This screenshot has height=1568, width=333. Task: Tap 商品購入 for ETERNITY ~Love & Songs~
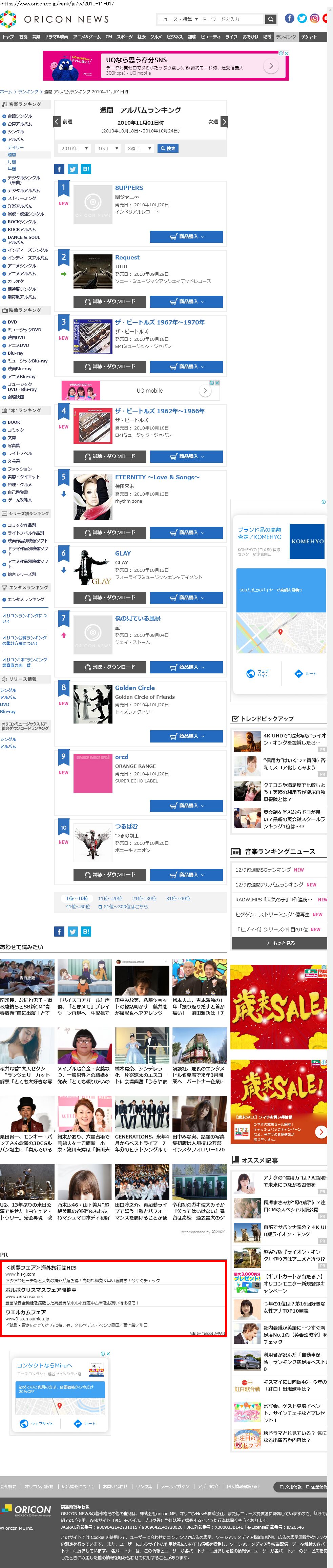[x=186, y=532]
